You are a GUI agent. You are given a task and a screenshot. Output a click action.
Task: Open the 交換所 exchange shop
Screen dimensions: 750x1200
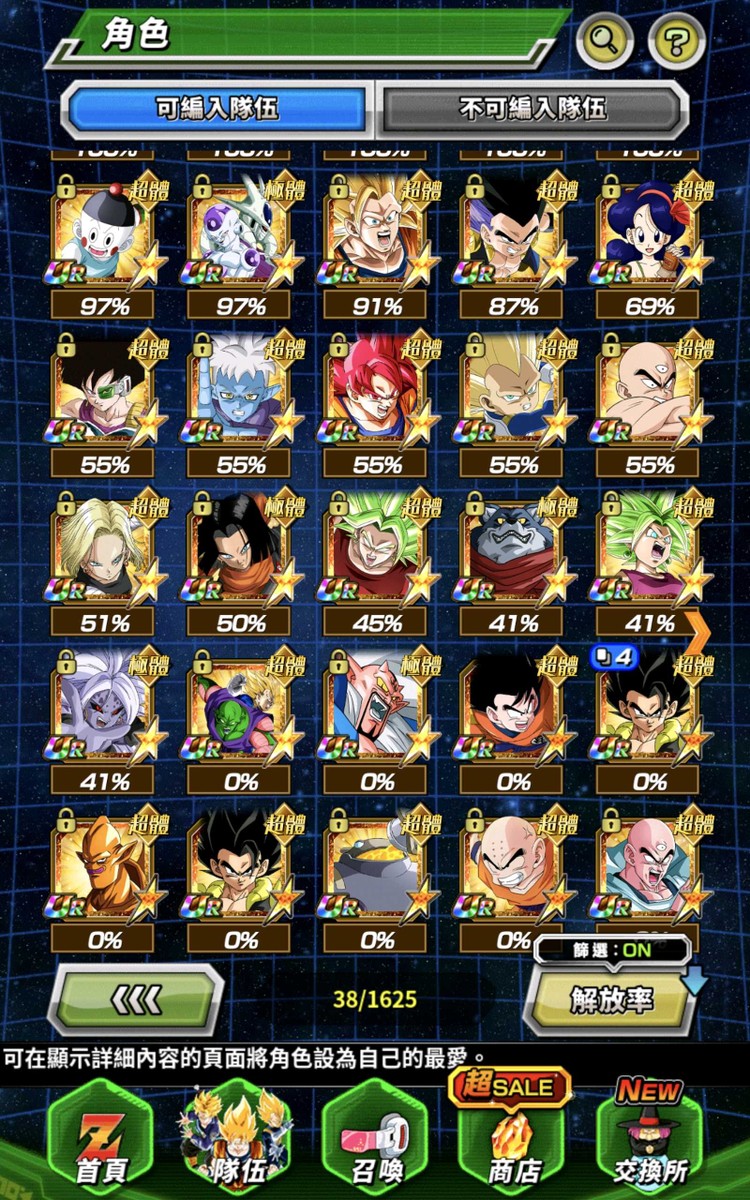650,1135
